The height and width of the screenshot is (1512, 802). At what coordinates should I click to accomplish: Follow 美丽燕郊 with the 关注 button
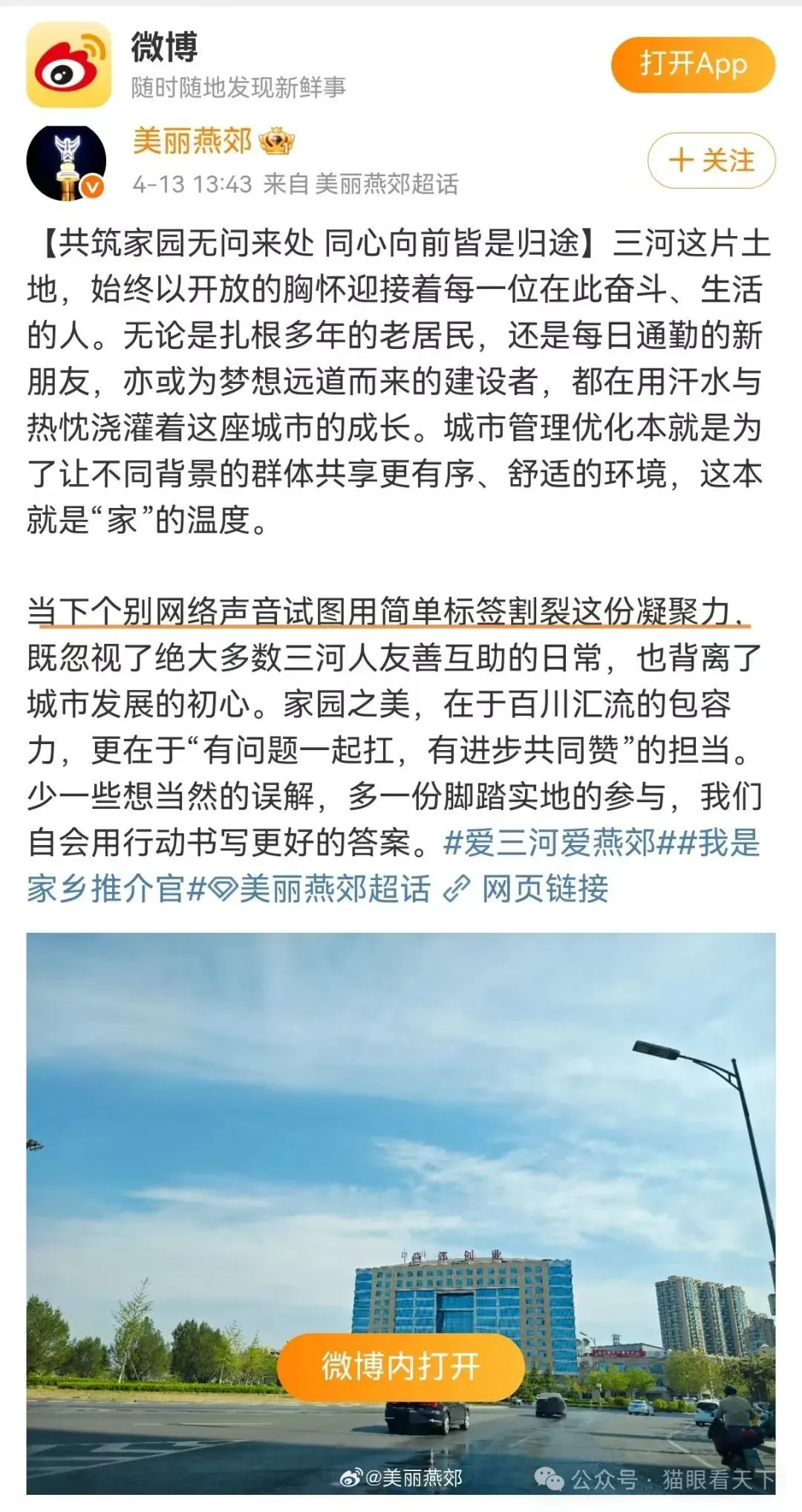(711, 160)
